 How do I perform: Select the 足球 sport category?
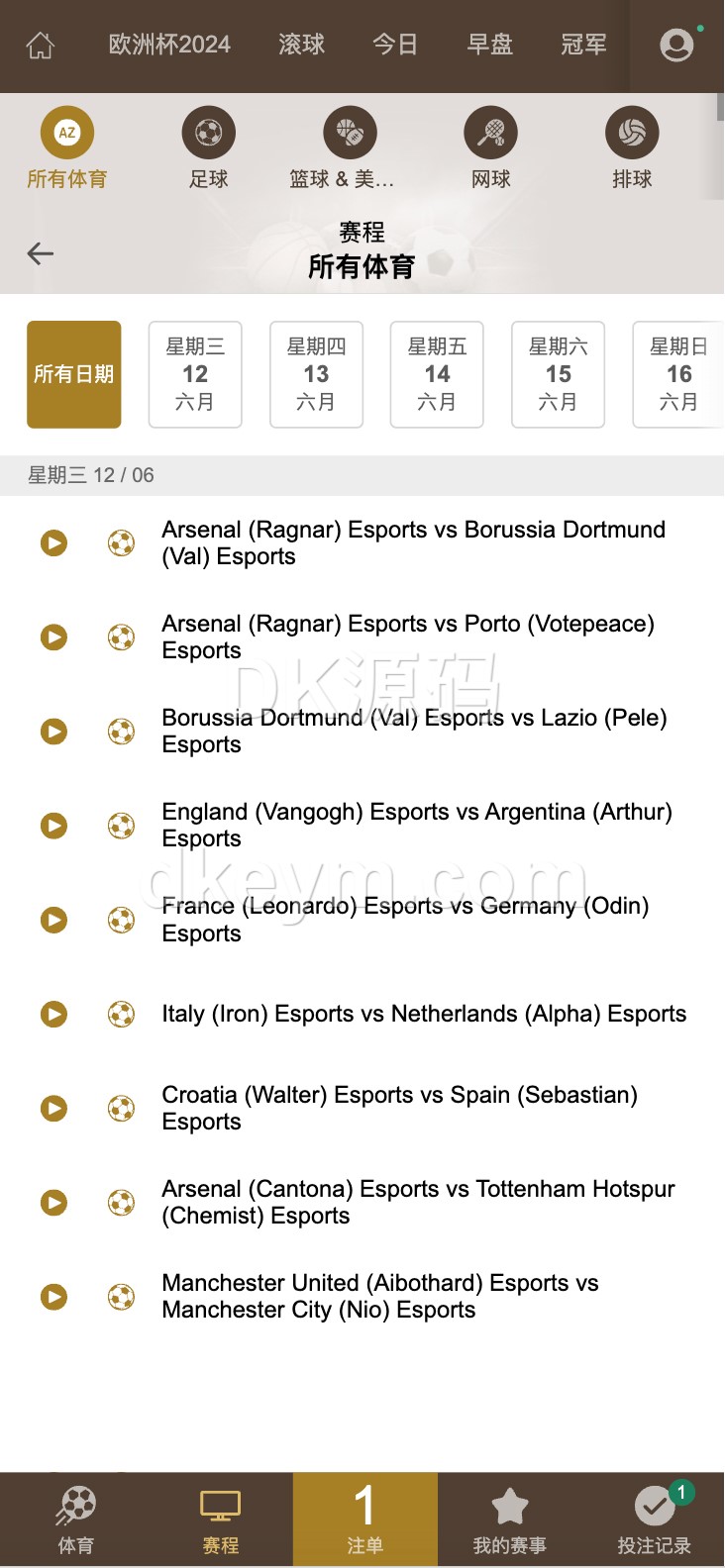click(x=209, y=150)
